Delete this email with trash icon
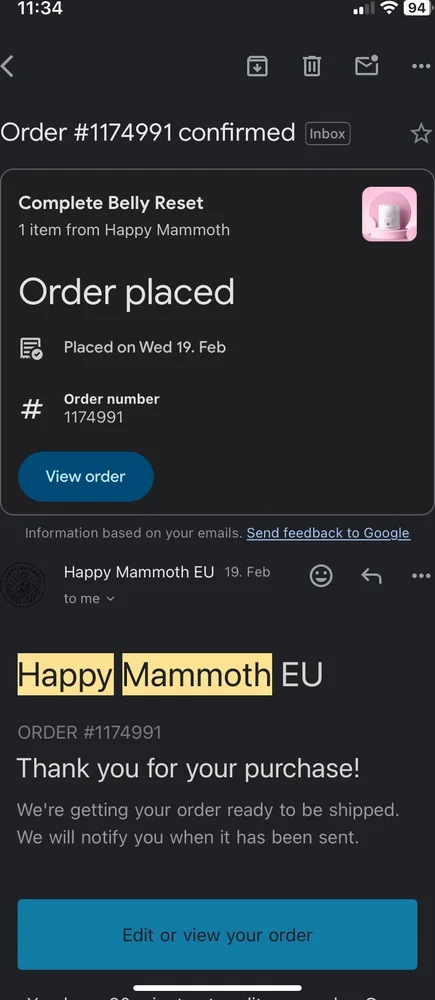 pyautogui.click(x=312, y=66)
